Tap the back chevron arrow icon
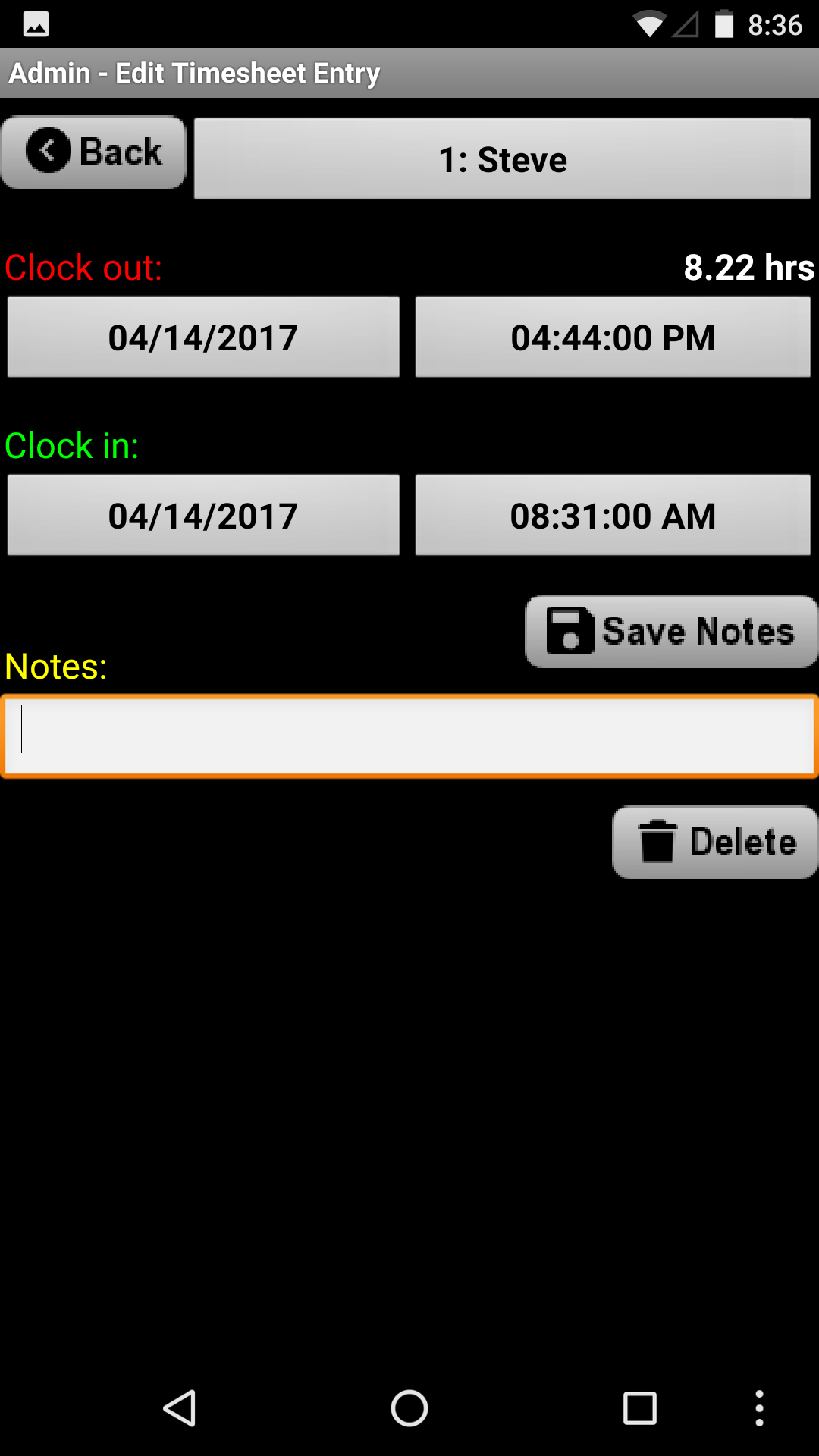Viewport: 819px width, 1456px height. point(50,149)
